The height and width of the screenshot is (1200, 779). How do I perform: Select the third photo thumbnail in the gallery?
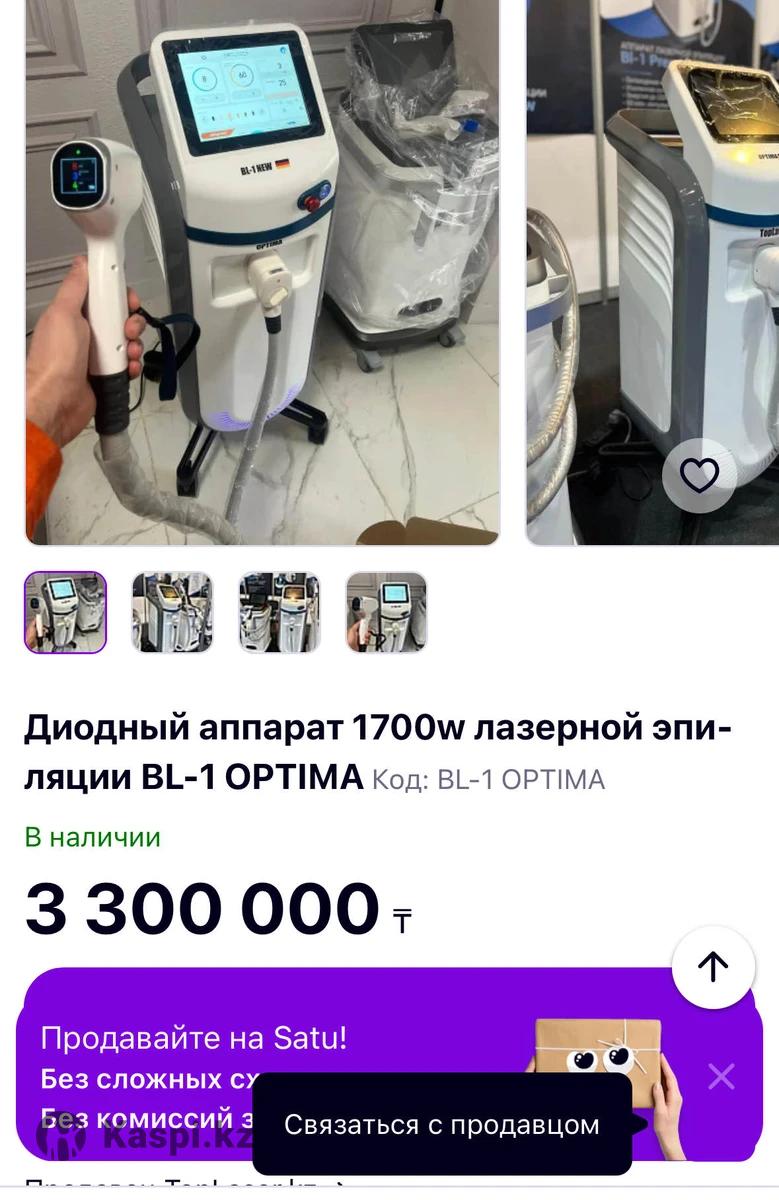tap(279, 612)
